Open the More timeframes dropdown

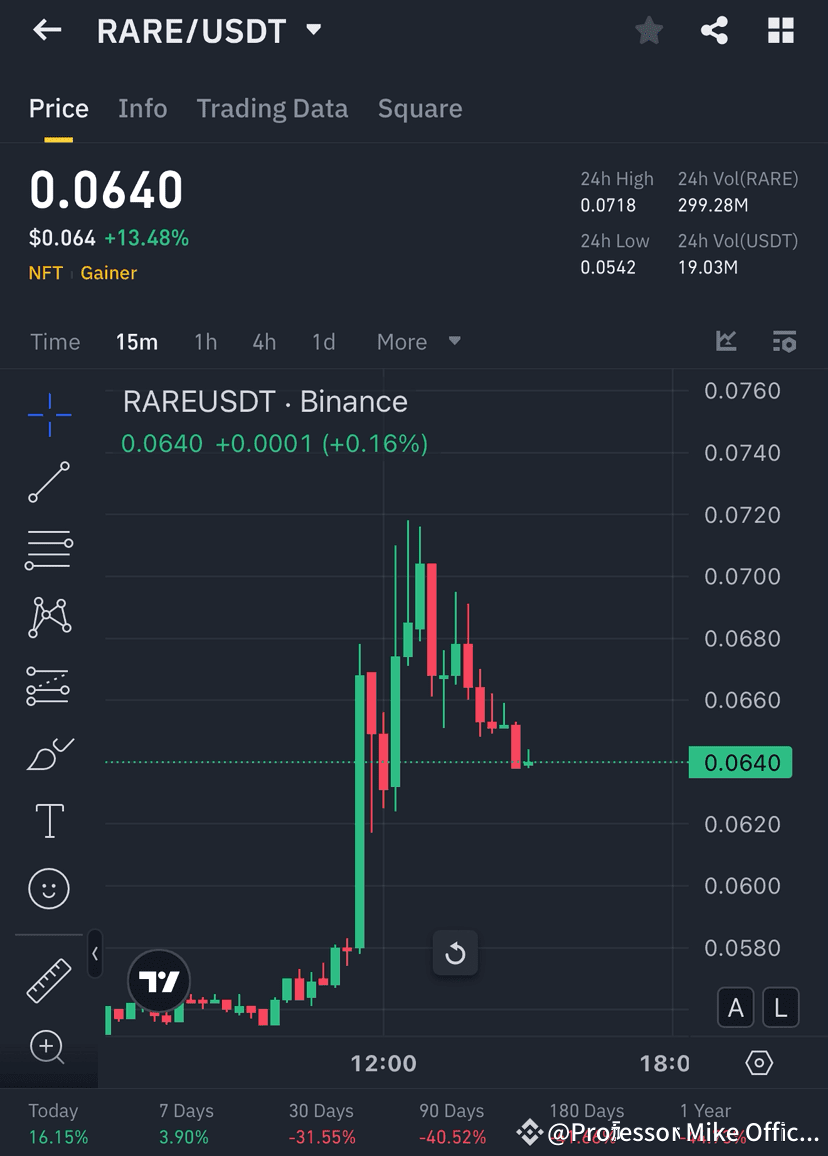tap(417, 342)
